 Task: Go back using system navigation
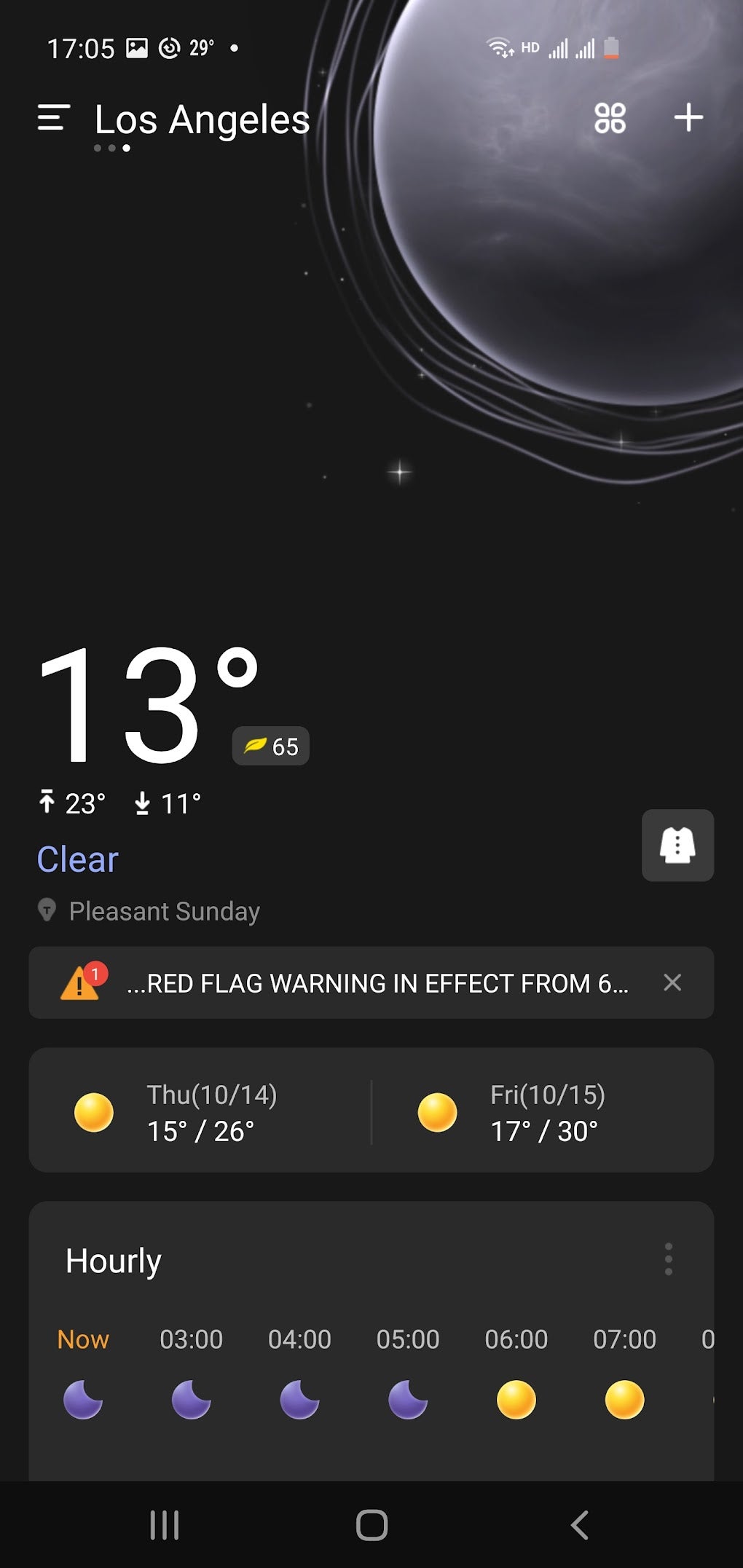[579, 1524]
